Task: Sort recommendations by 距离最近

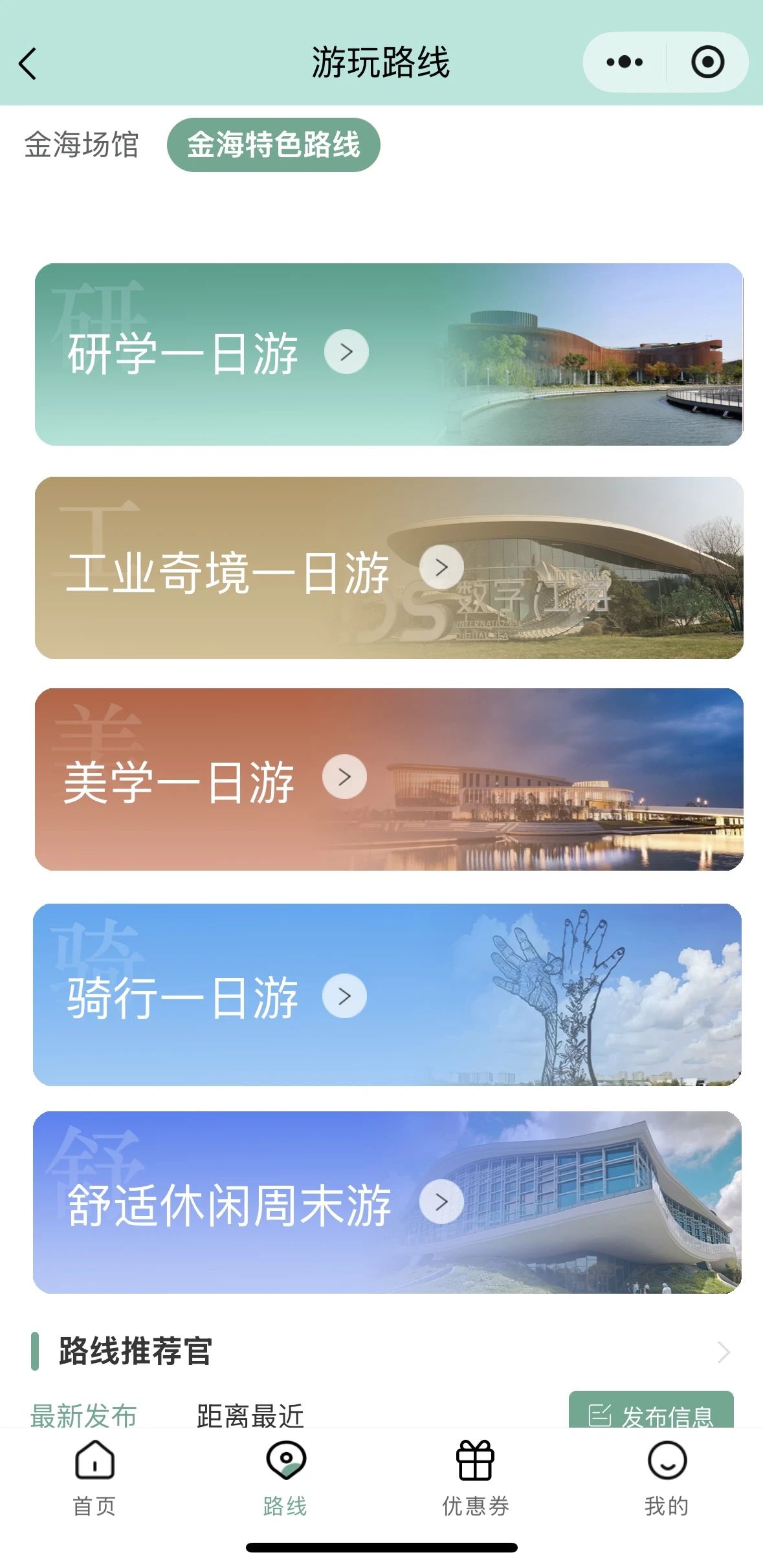Action: (250, 1415)
